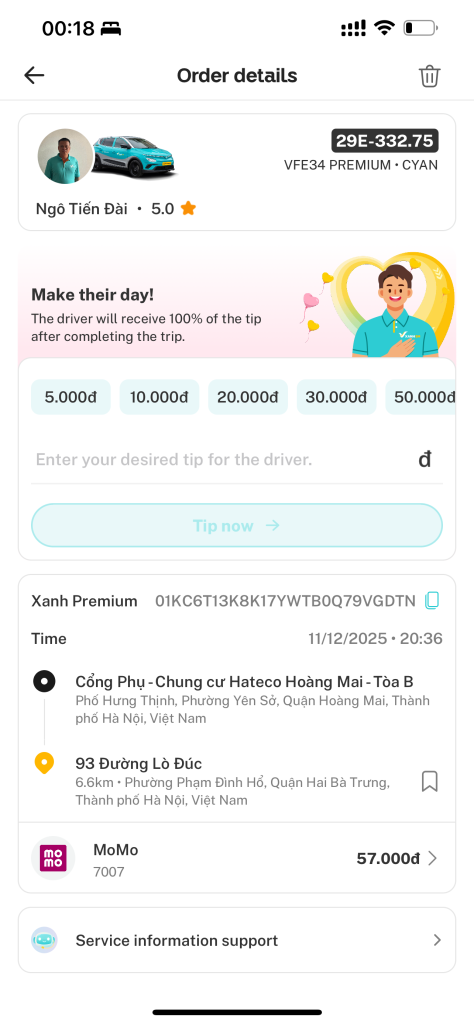Screen dimensions: 474x1024
Task: Bookmark the 93 Đường Lò Đúc address
Action: [430, 781]
